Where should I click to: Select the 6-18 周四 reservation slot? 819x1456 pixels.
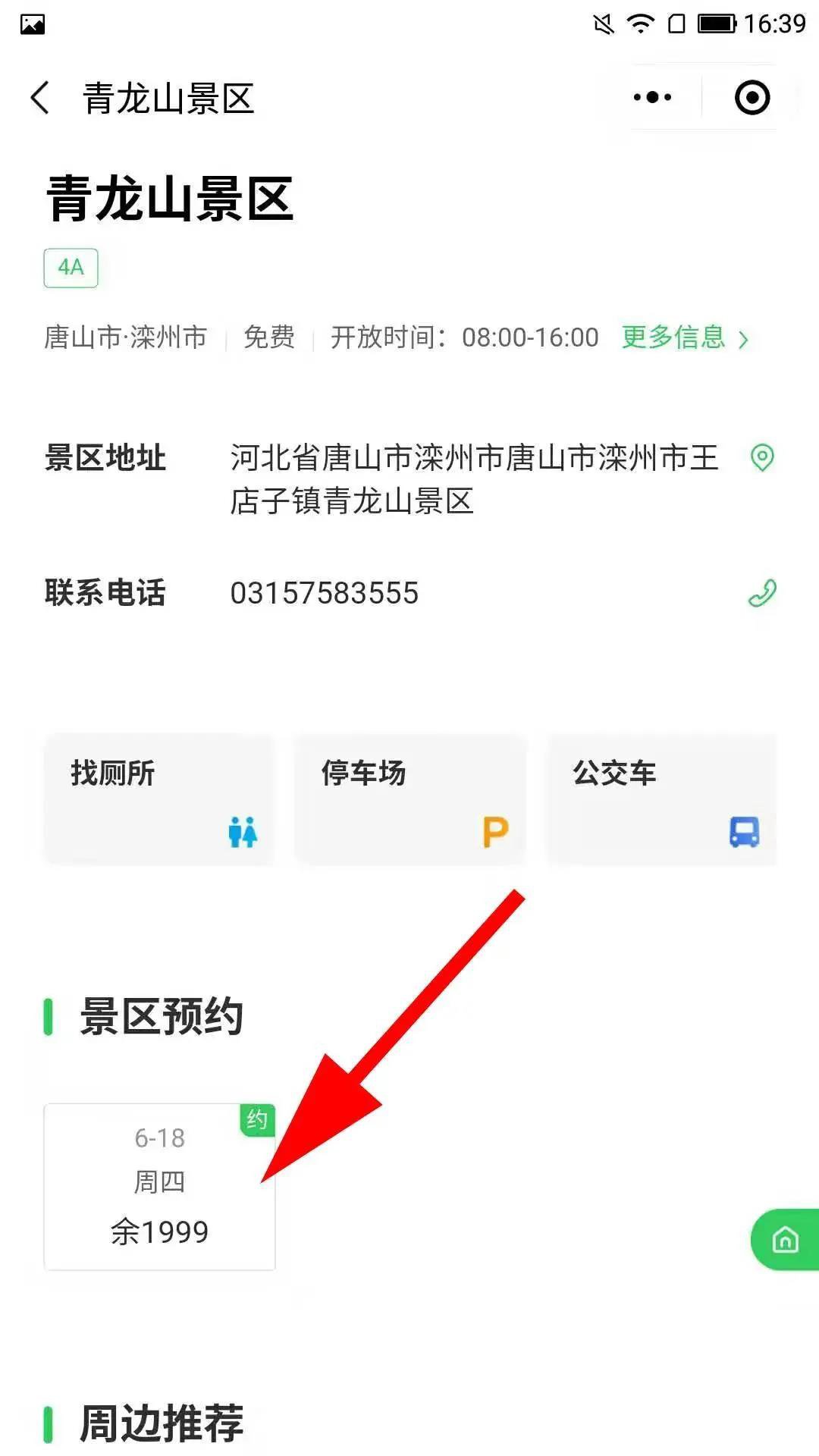coord(159,1186)
